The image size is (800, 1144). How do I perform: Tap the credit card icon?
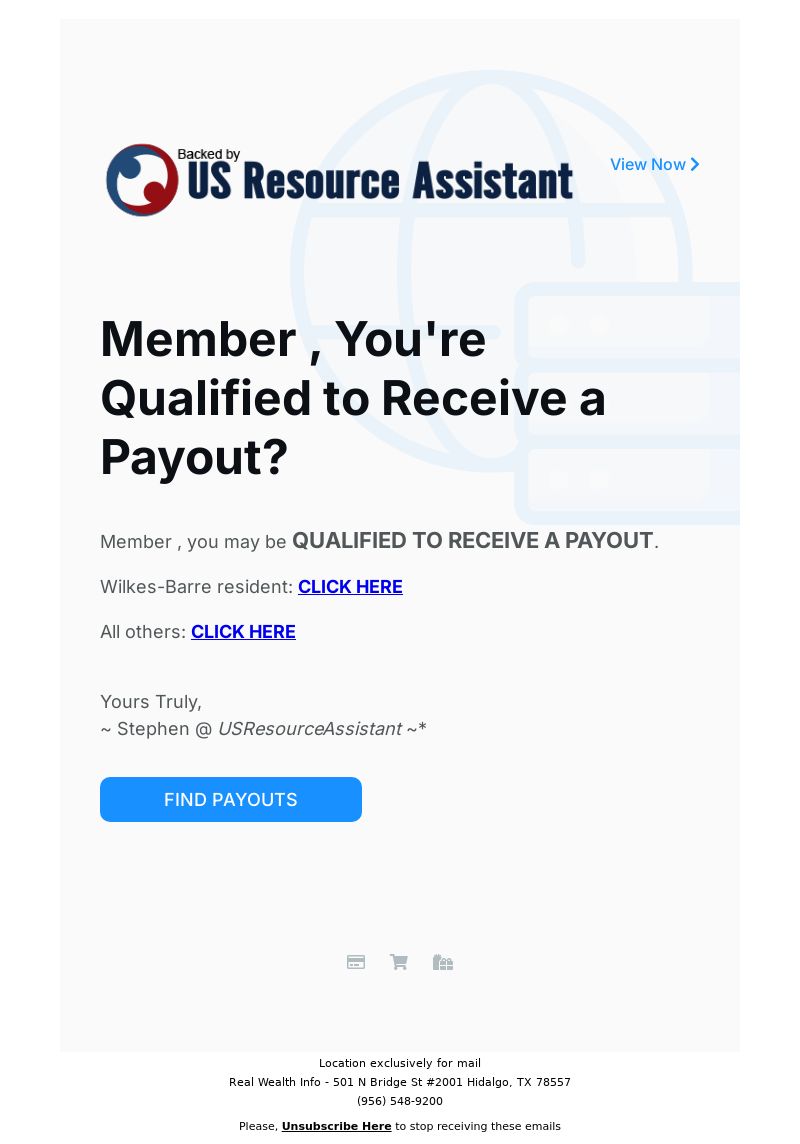point(356,962)
